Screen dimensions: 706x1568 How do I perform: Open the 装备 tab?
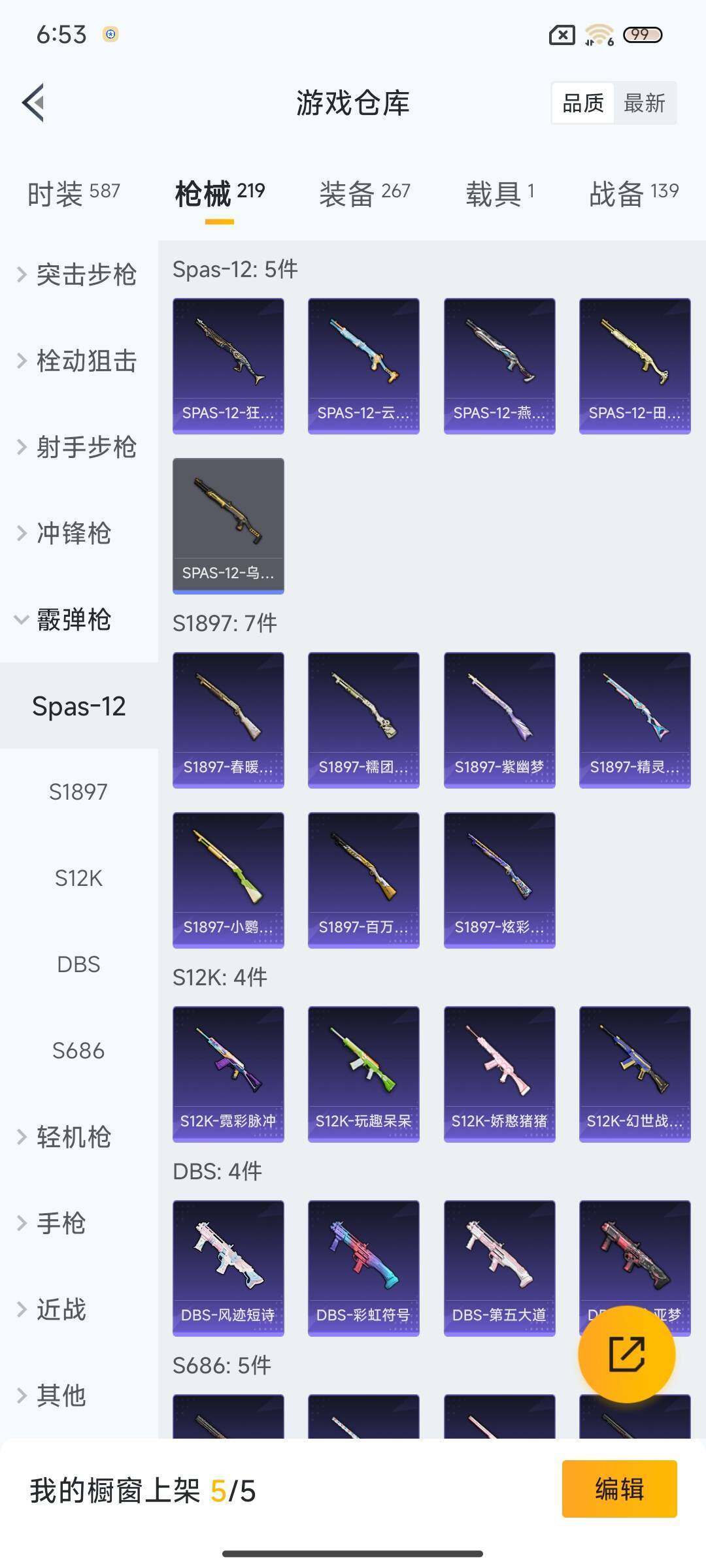[x=364, y=193]
